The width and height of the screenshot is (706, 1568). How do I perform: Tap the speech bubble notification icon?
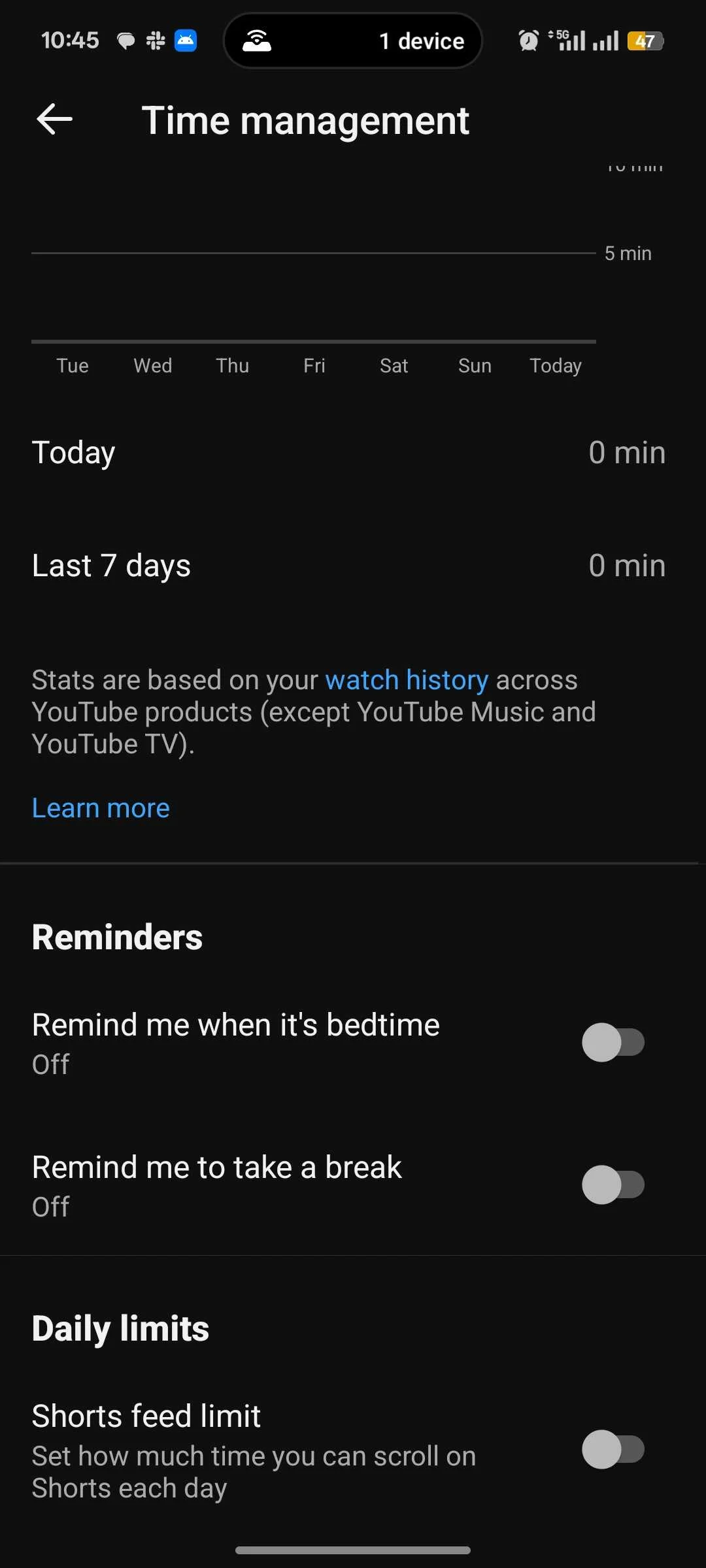(126, 41)
